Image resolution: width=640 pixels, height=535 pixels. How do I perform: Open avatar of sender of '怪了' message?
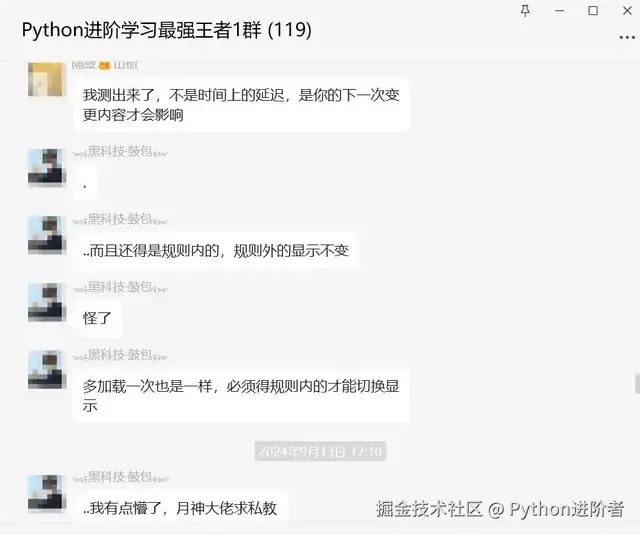point(46,302)
